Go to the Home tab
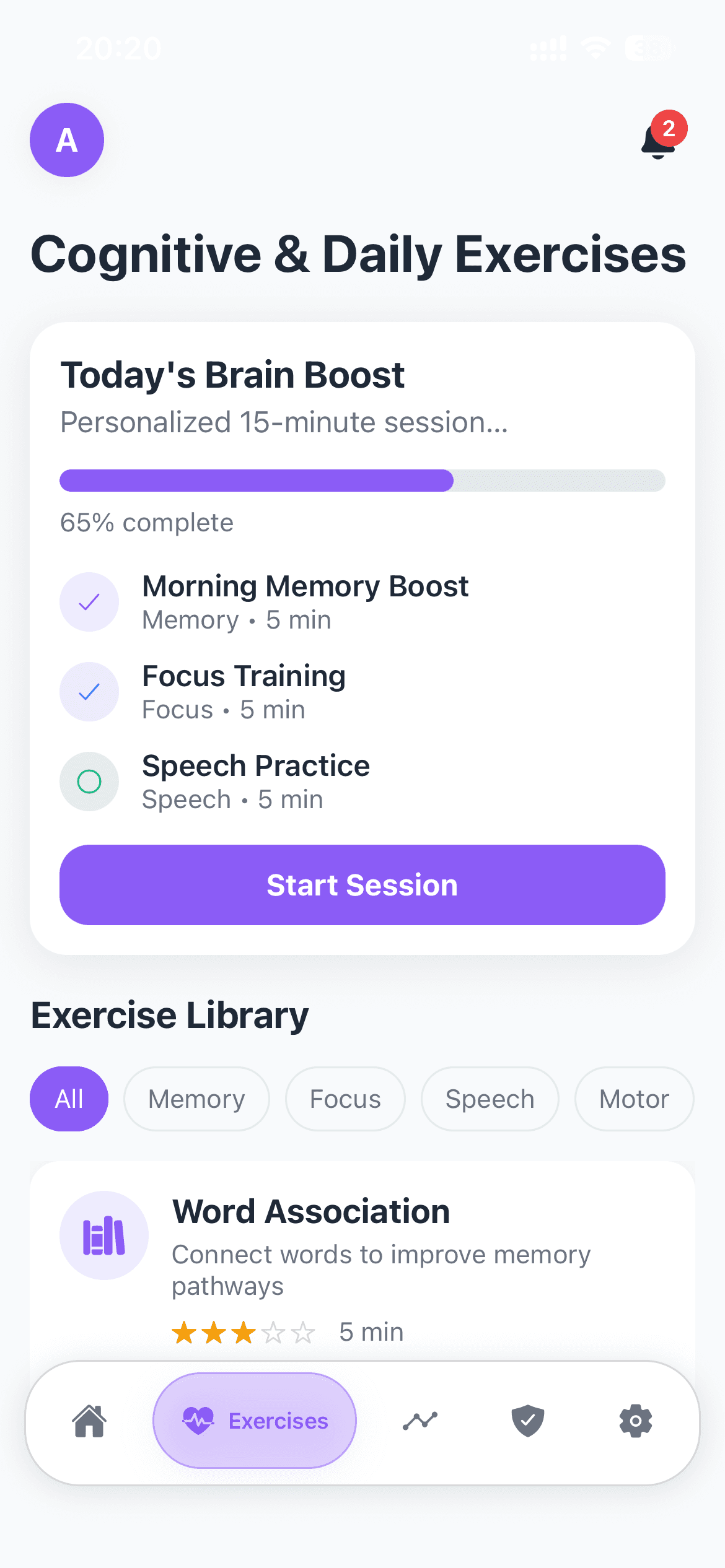The image size is (725, 1568). click(90, 1421)
